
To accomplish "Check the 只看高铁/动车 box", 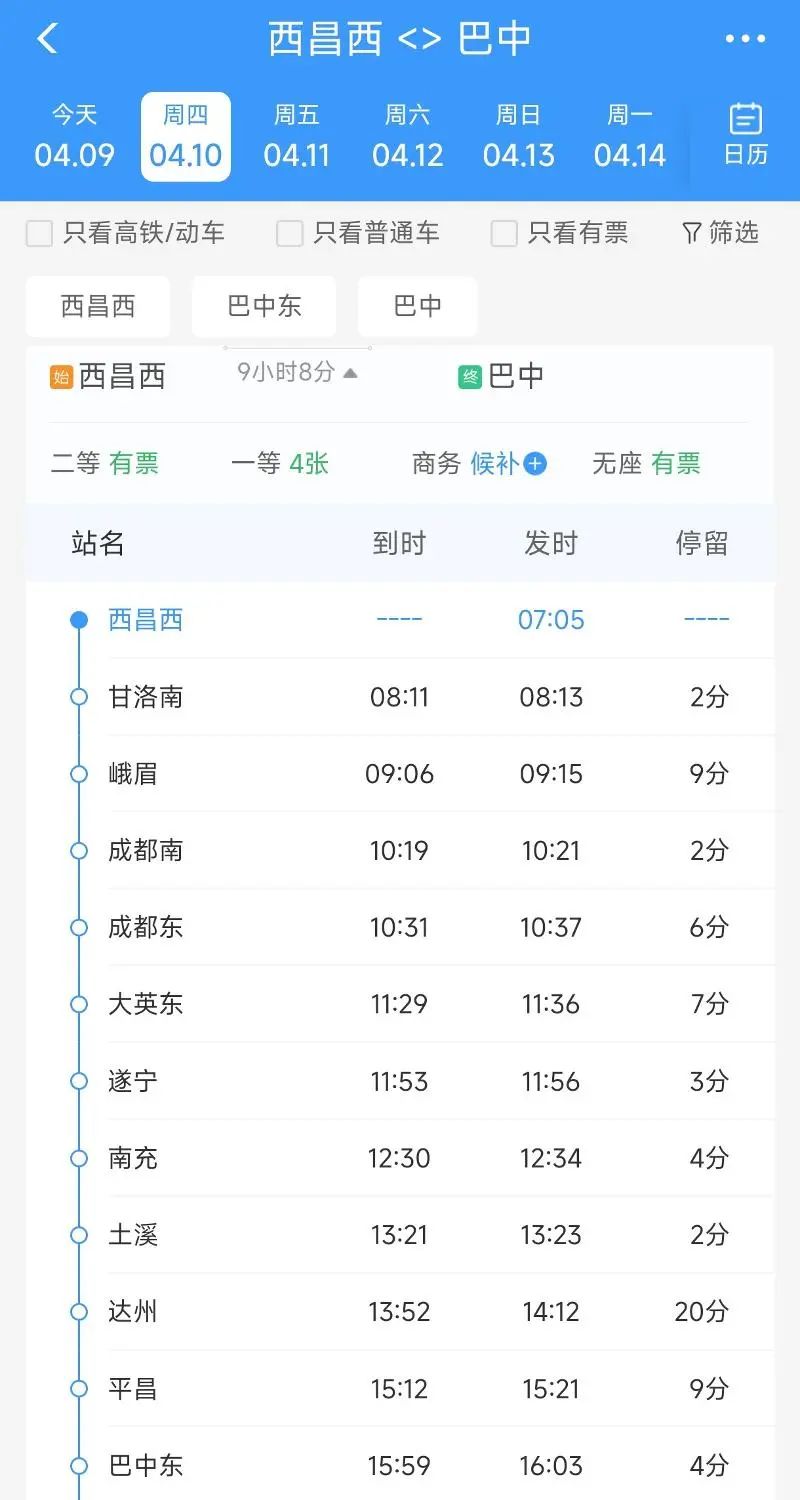I will (40, 234).
